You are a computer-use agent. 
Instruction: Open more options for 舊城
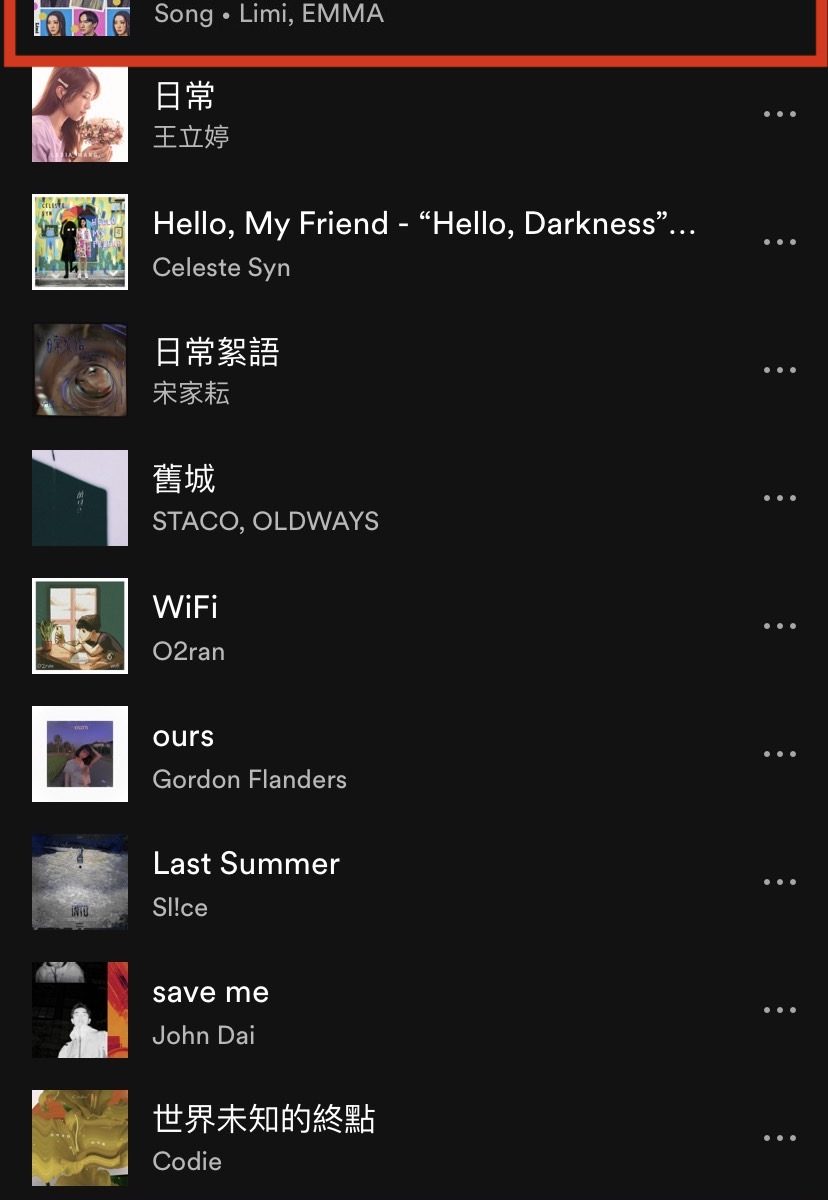tap(779, 498)
